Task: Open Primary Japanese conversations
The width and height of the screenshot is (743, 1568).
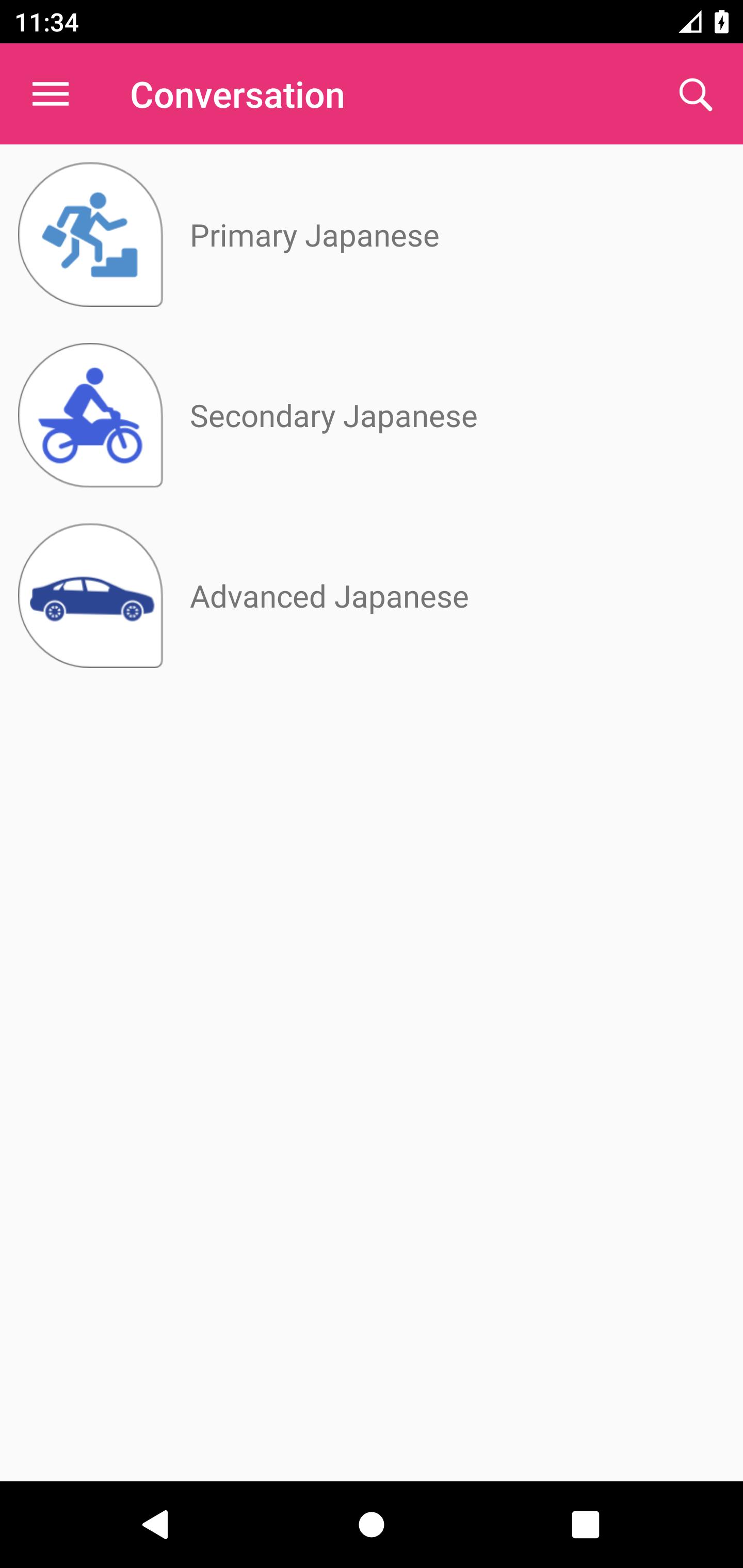Action: pos(372,235)
